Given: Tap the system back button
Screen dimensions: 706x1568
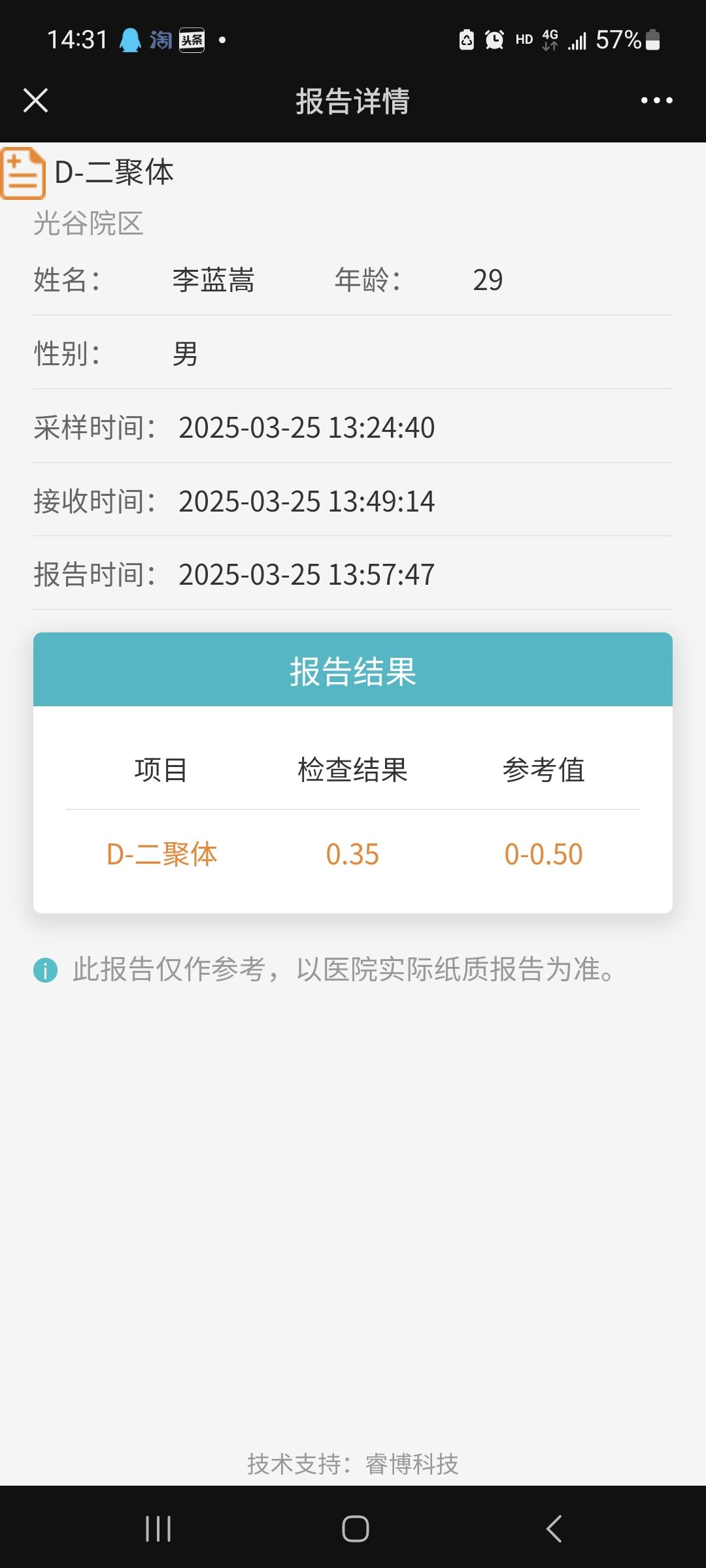Looking at the screenshot, I should pos(554,1528).
